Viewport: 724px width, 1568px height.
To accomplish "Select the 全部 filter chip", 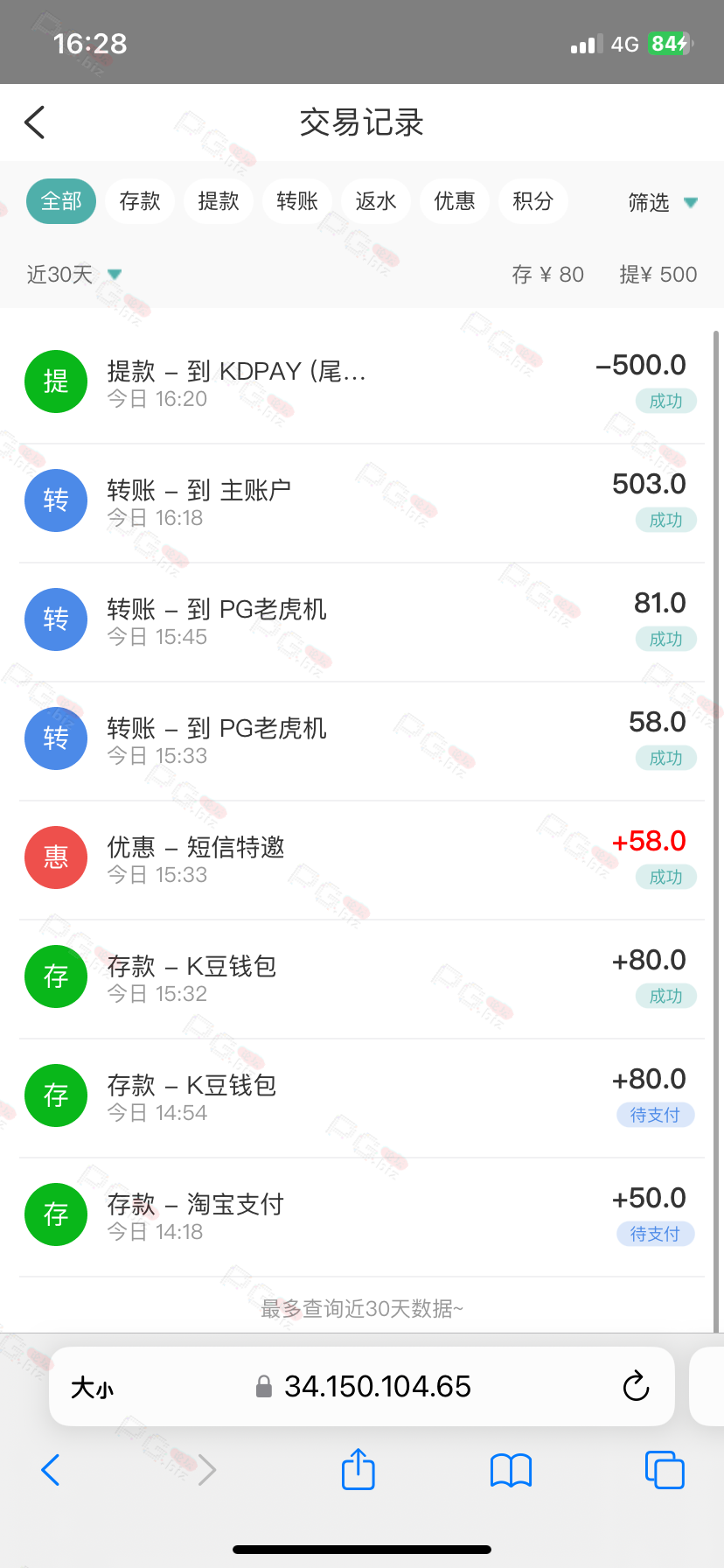I will pyautogui.click(x=61, y=201).
